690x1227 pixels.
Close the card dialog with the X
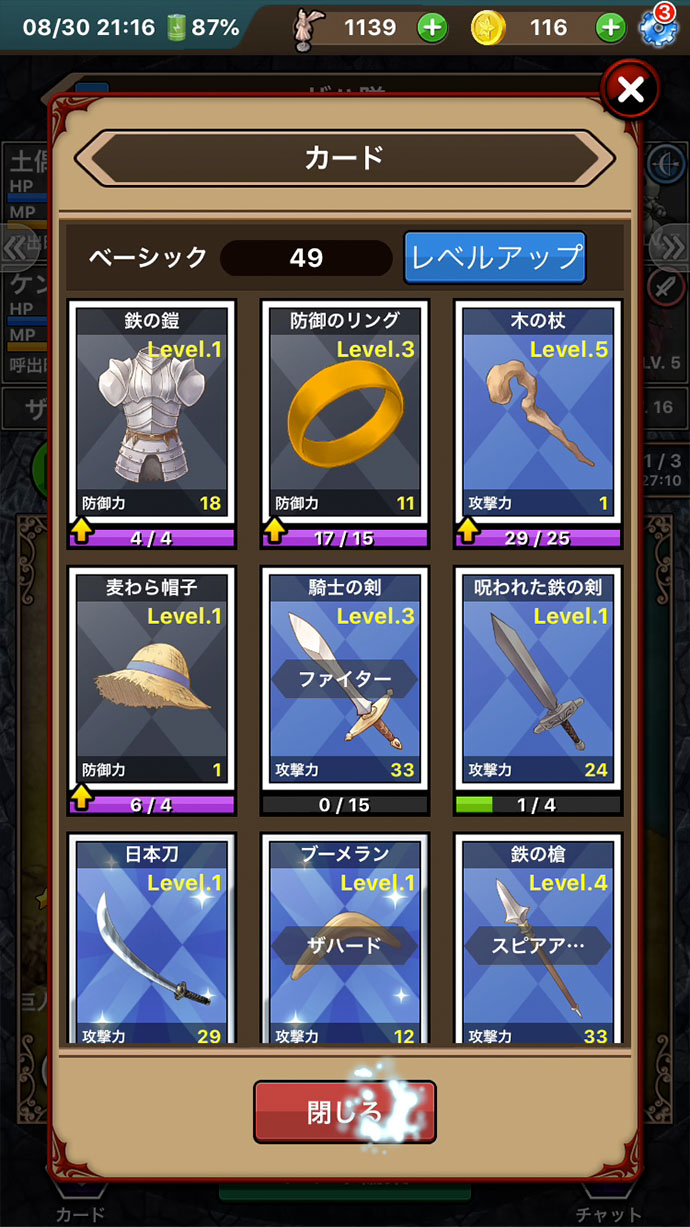tap(631, 91)
